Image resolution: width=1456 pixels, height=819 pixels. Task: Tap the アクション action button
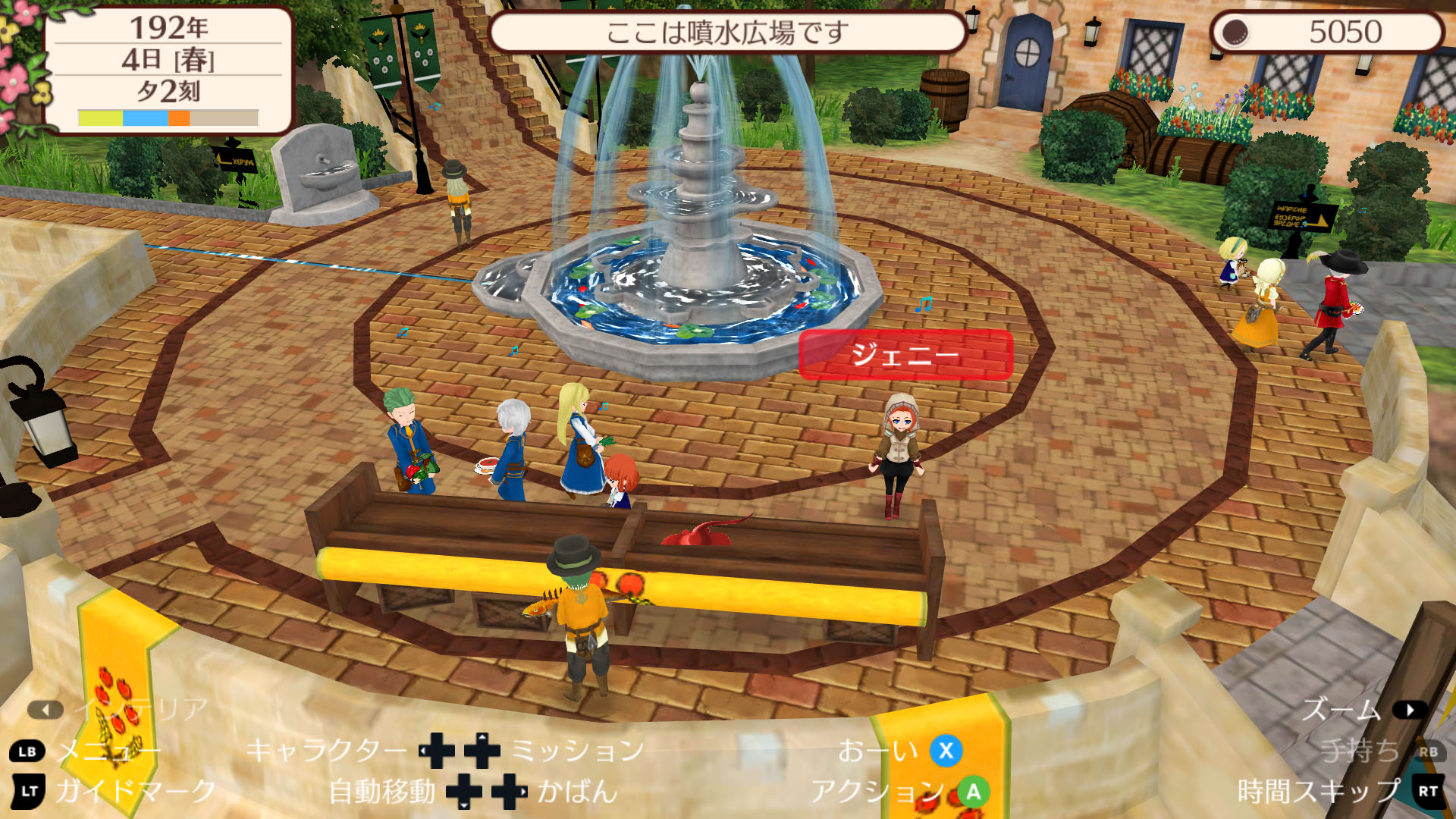pyautogui.click(x=973, y=792)
